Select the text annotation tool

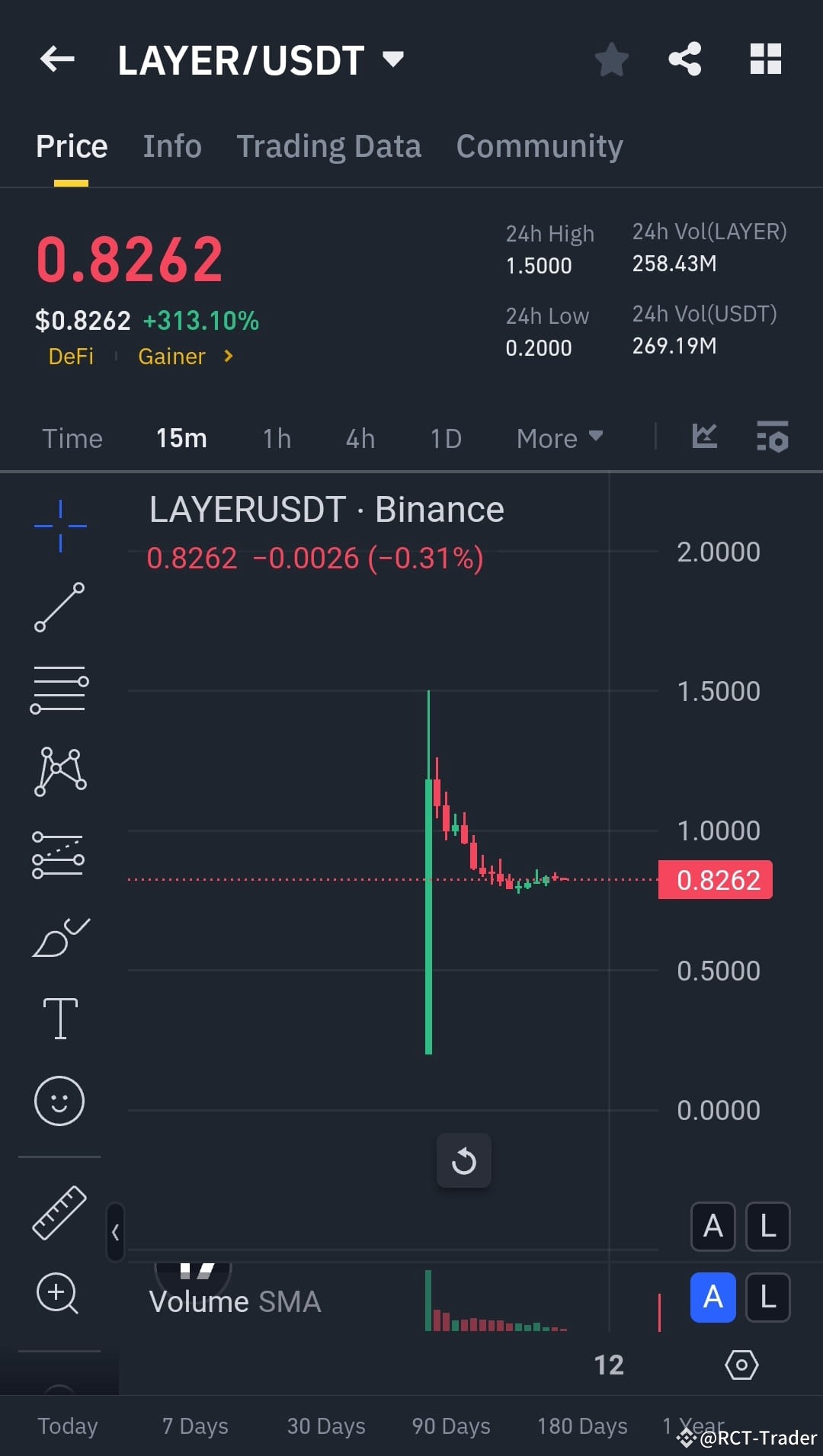click(x=59, y=1019)
